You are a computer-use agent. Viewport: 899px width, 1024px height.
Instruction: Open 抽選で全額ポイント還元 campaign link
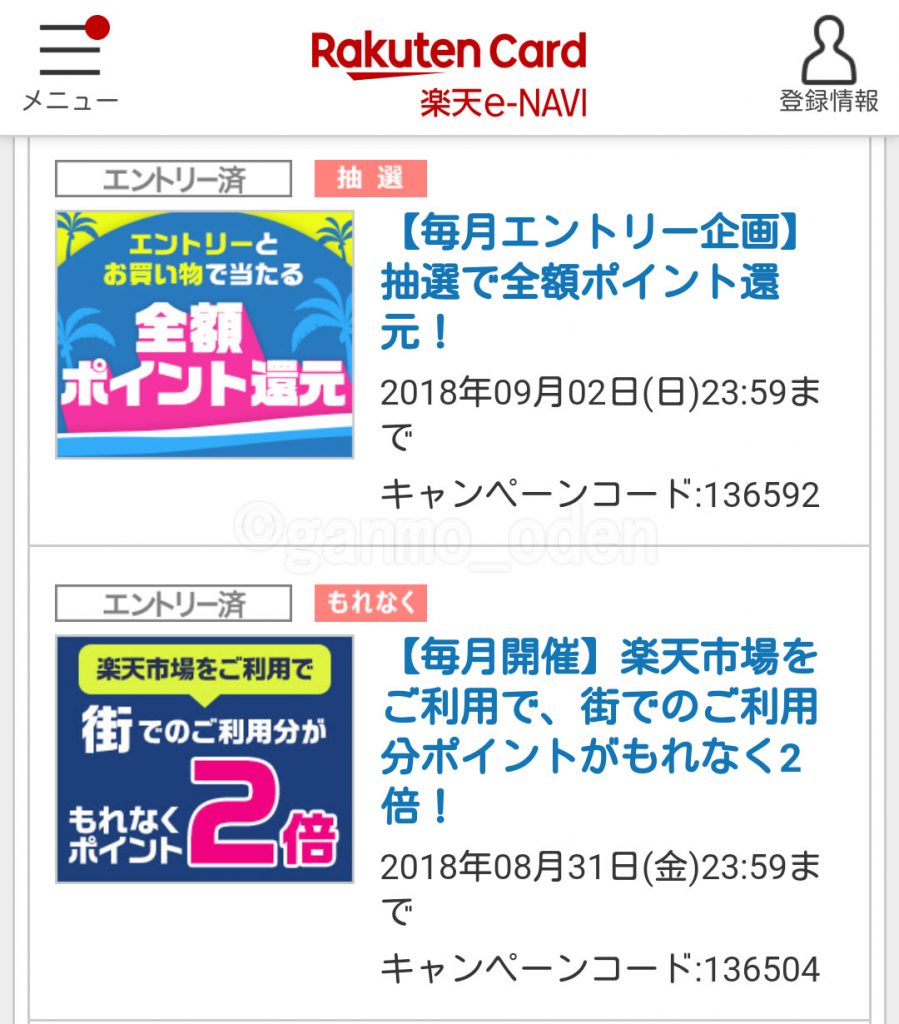[592, 283]
